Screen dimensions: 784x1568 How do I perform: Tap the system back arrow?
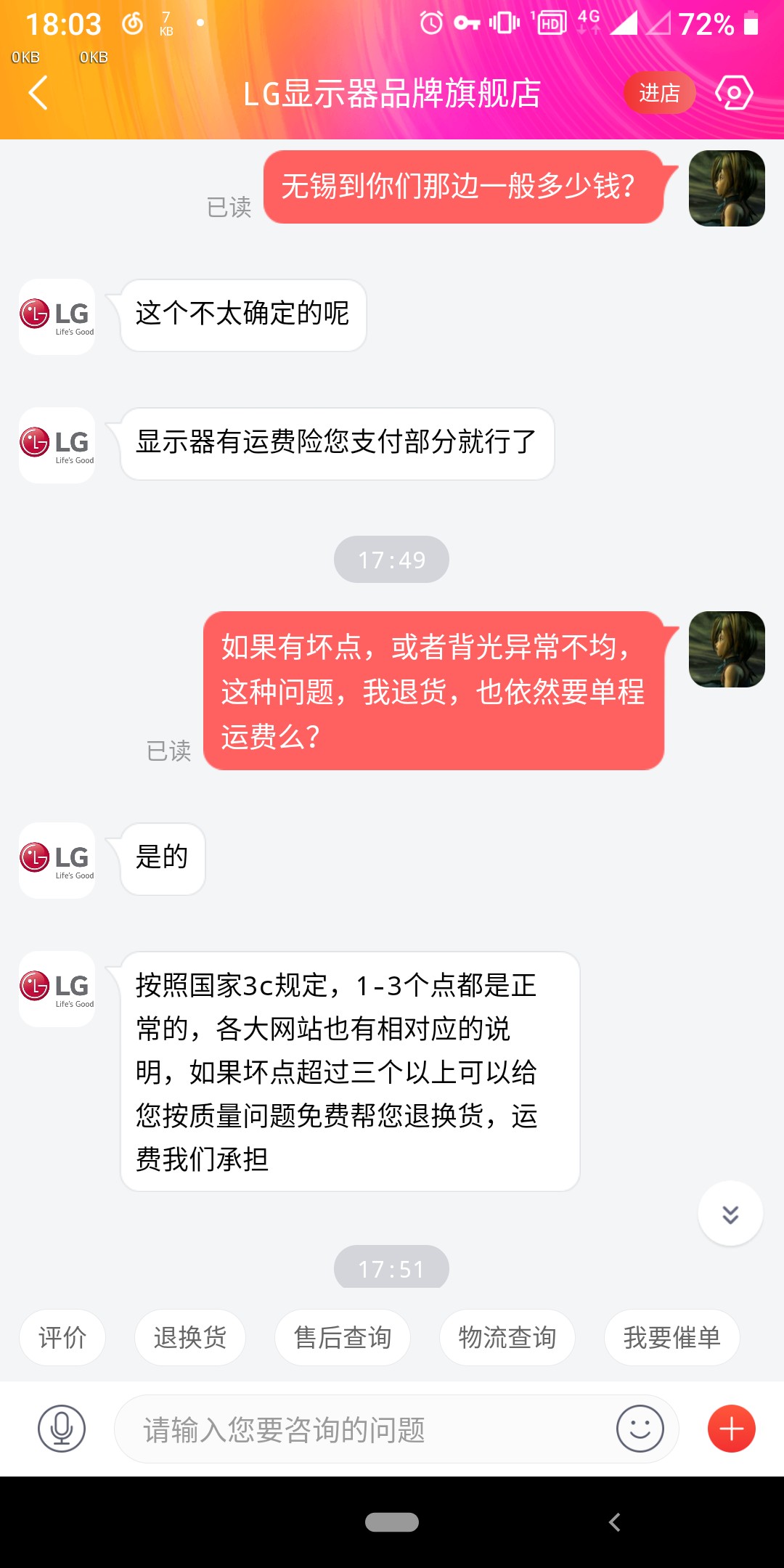click(615, 1522)
